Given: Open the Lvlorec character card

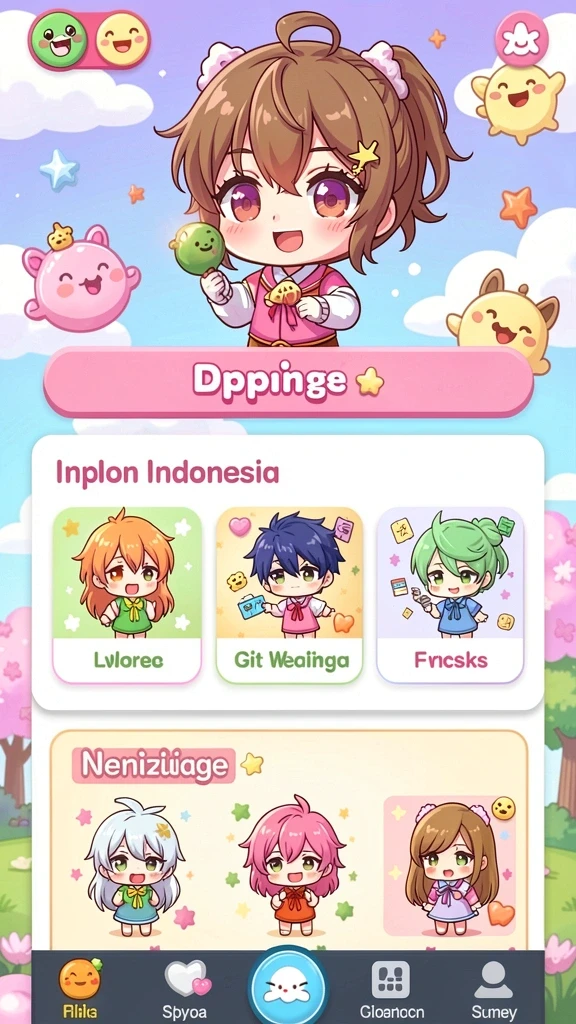Looking at the screenshot, I should click(x=127, y=595).
